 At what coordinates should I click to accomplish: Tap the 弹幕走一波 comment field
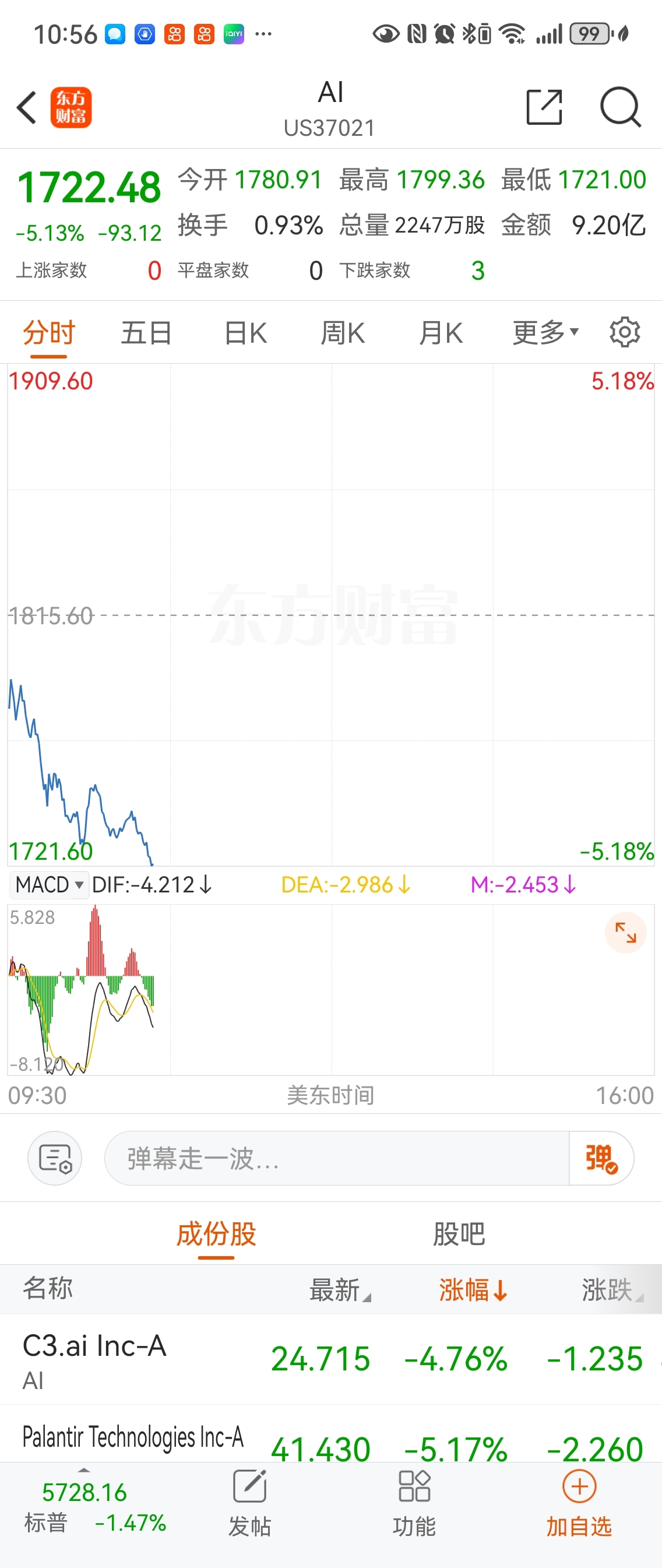click(336, 1158)
